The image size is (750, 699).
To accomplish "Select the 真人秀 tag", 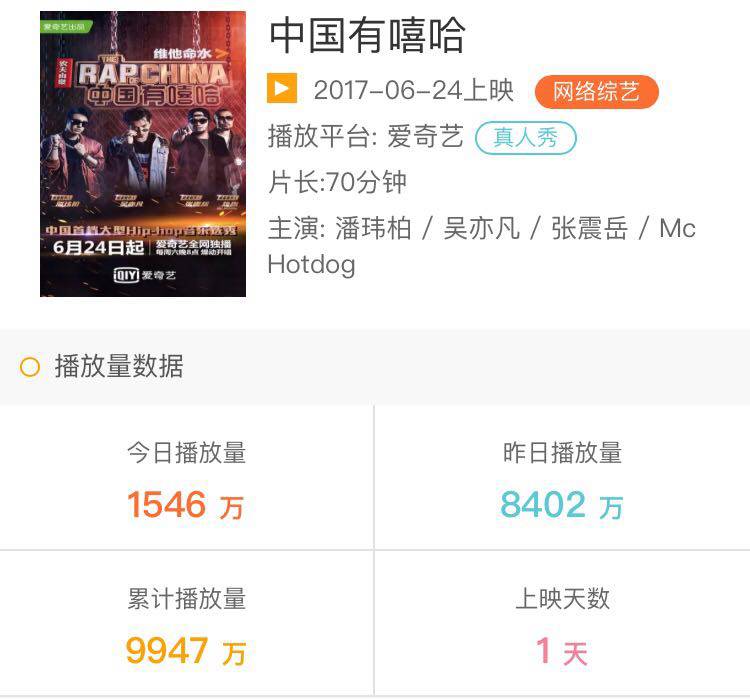I will click(x=526, y=138).
